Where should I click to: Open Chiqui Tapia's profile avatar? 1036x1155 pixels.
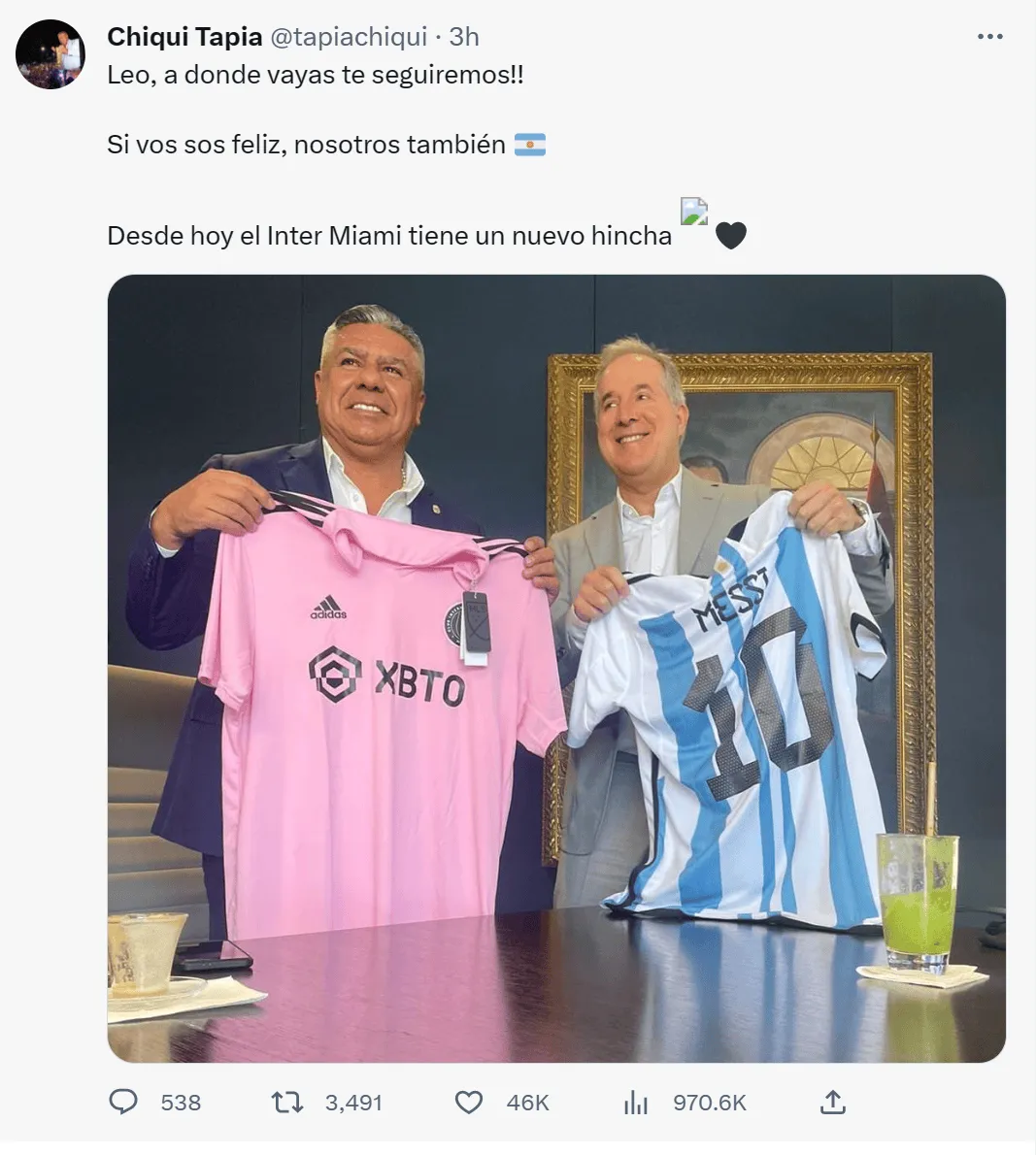pyautogui.click(x=50, y=54)
